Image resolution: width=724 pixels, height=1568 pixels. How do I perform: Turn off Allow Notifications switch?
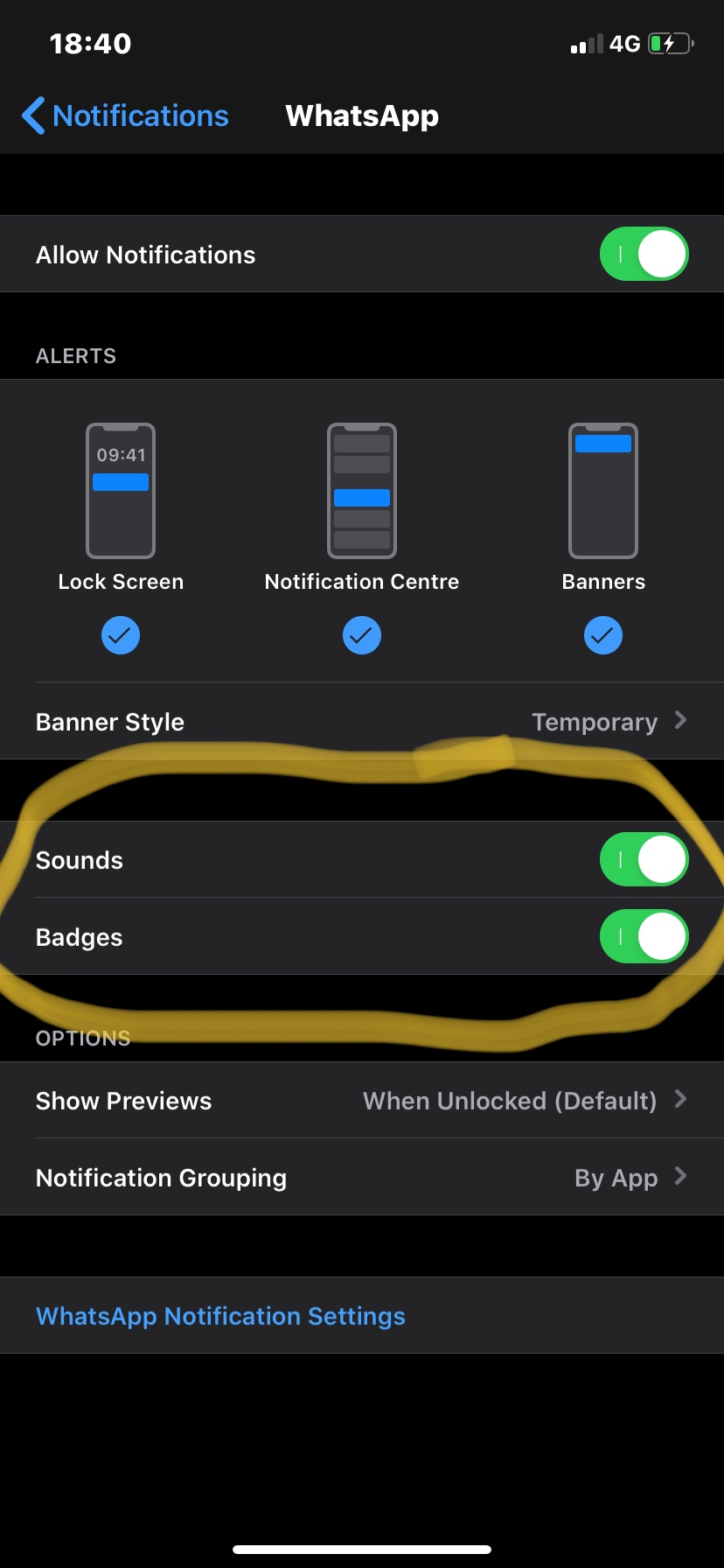pyautogui.click(x=644, y=255)
